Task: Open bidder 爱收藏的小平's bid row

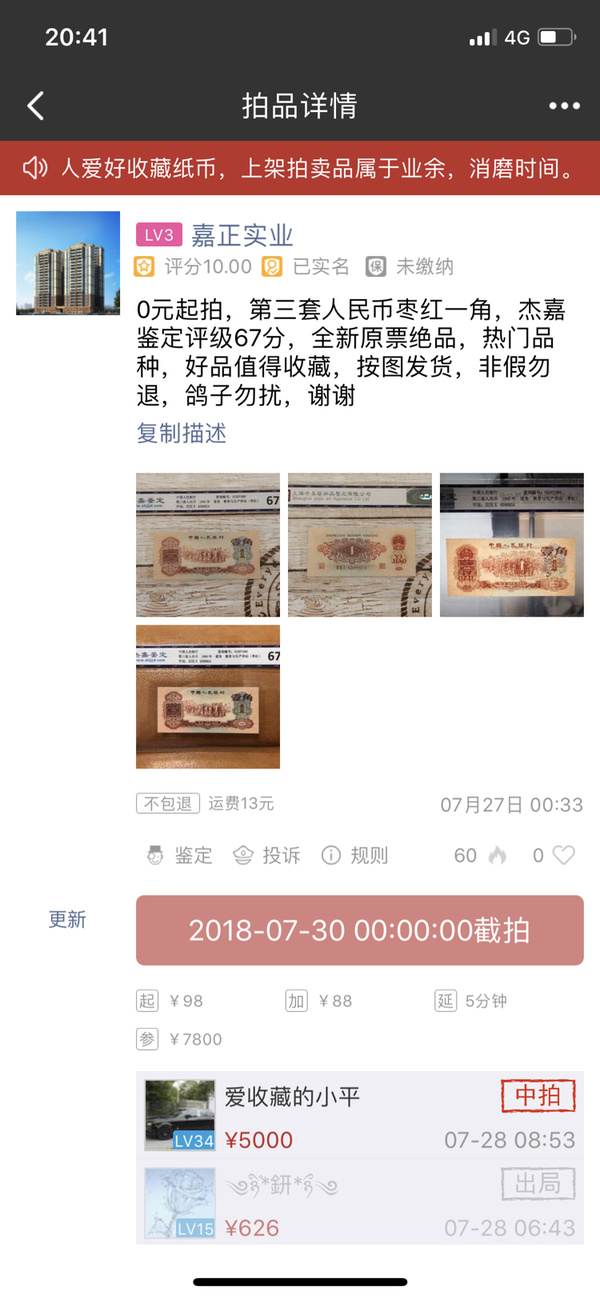Action: coord(360,1115)
